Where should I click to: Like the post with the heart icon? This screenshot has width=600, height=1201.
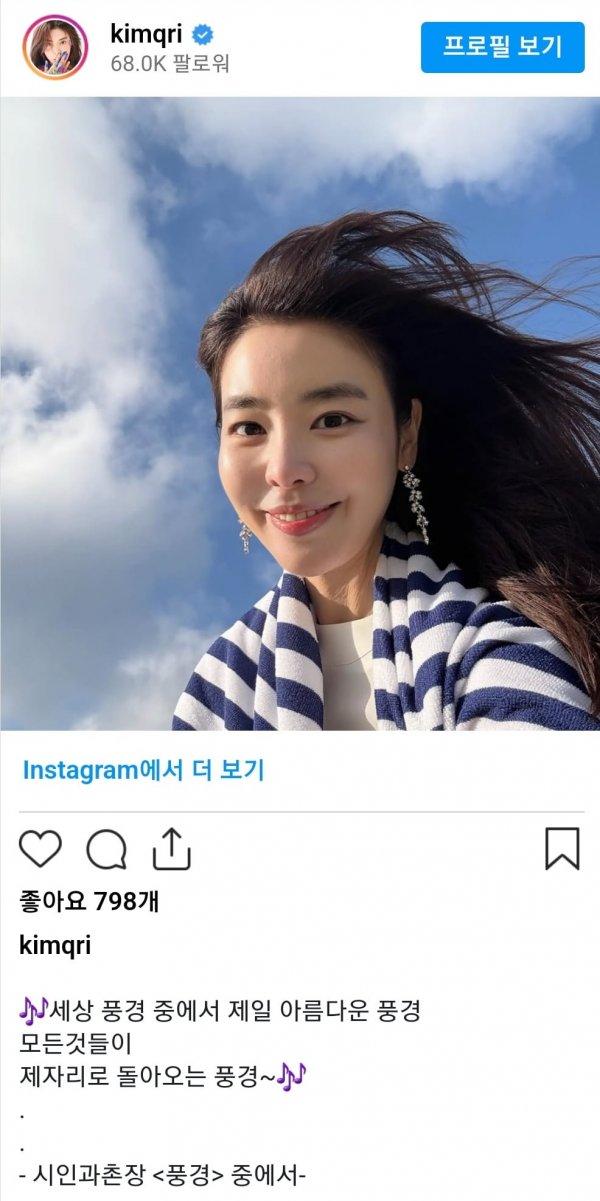[41, 849]
